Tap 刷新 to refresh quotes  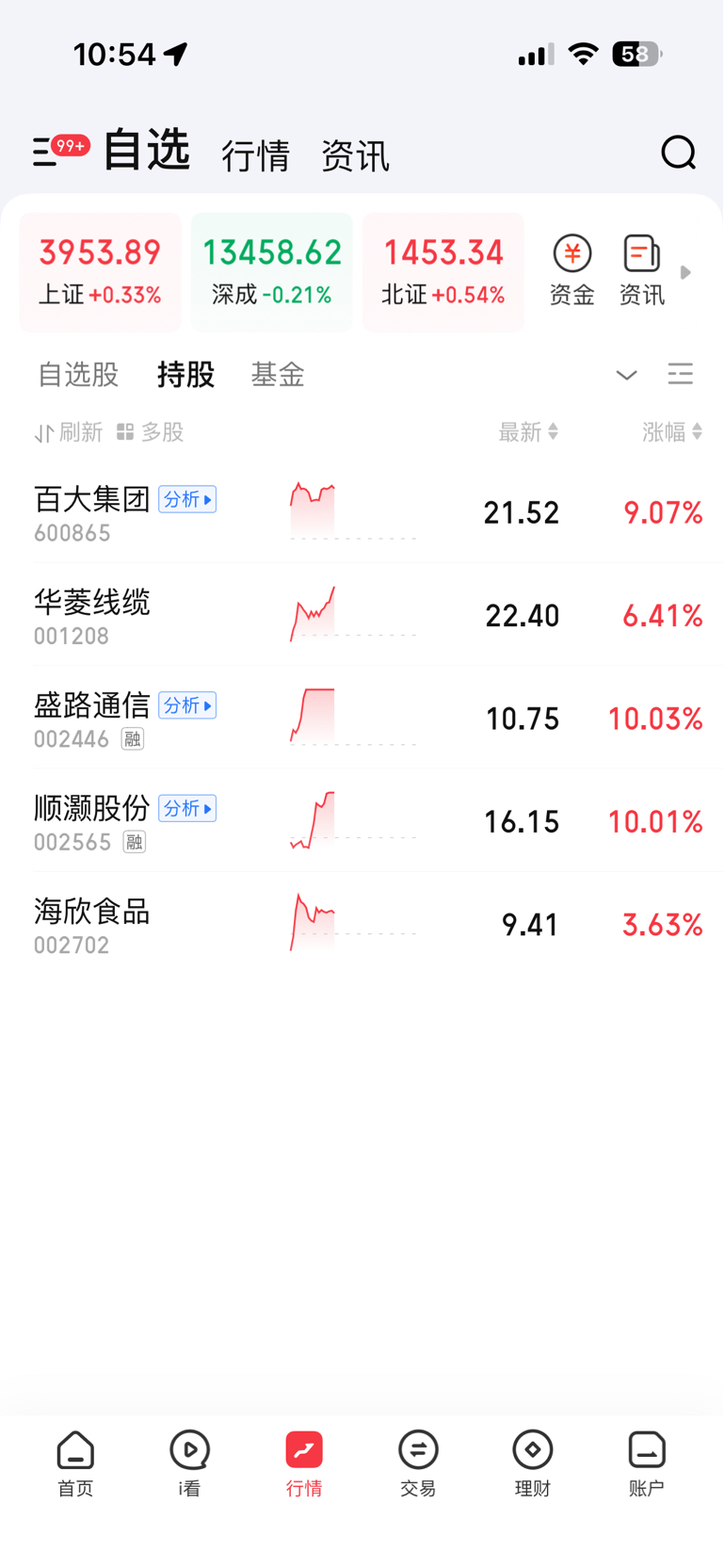tap(69, 432)
